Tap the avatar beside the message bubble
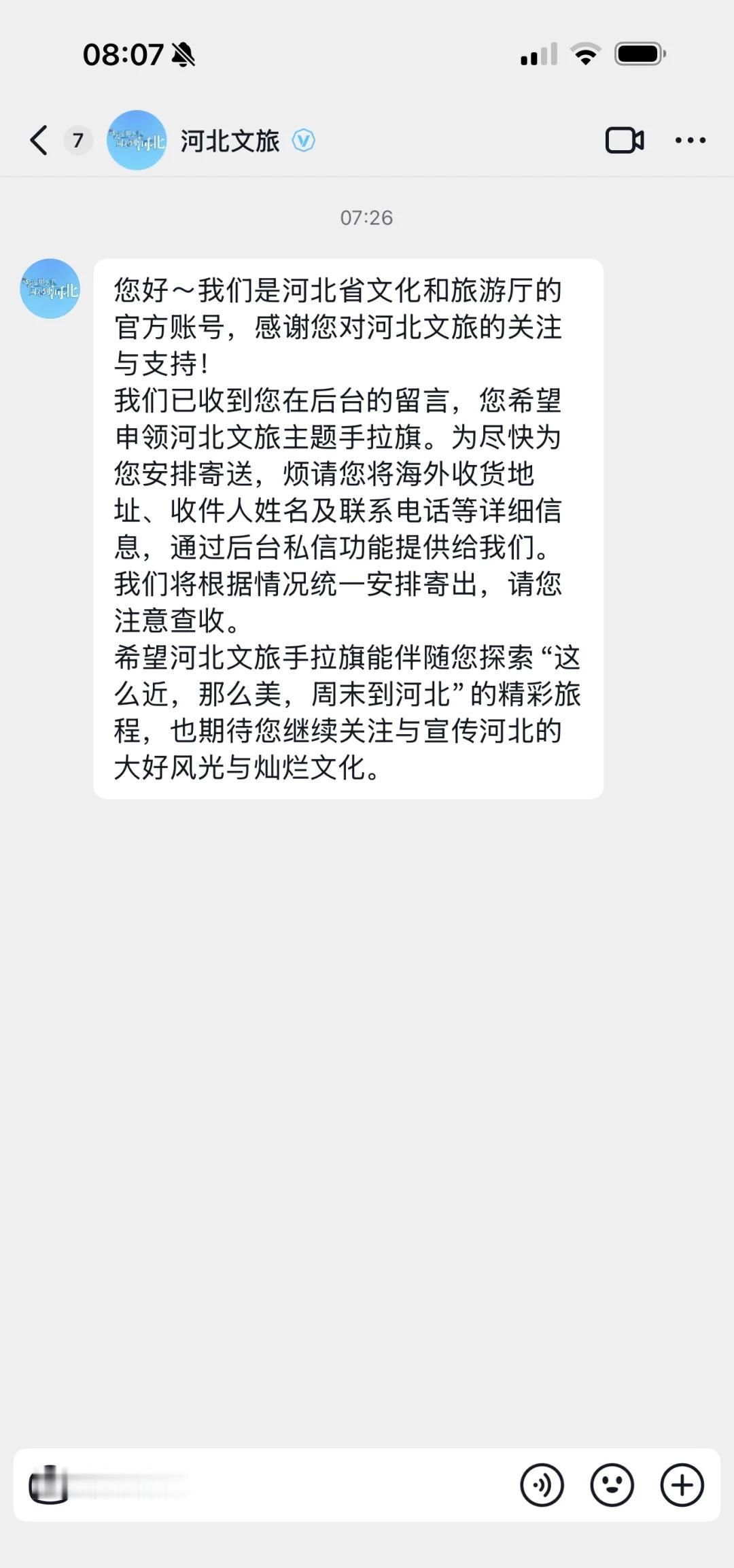The height and width of the screenshot is (1568, 734). pos(51,288)
